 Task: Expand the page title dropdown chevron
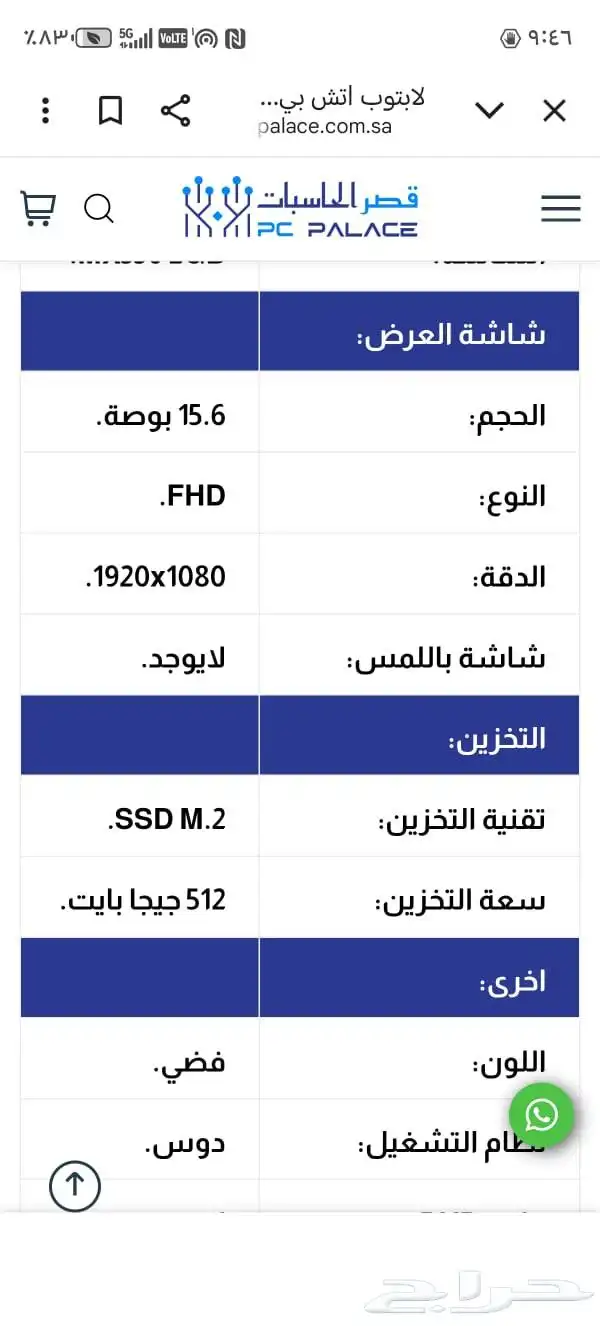point(490,110)
